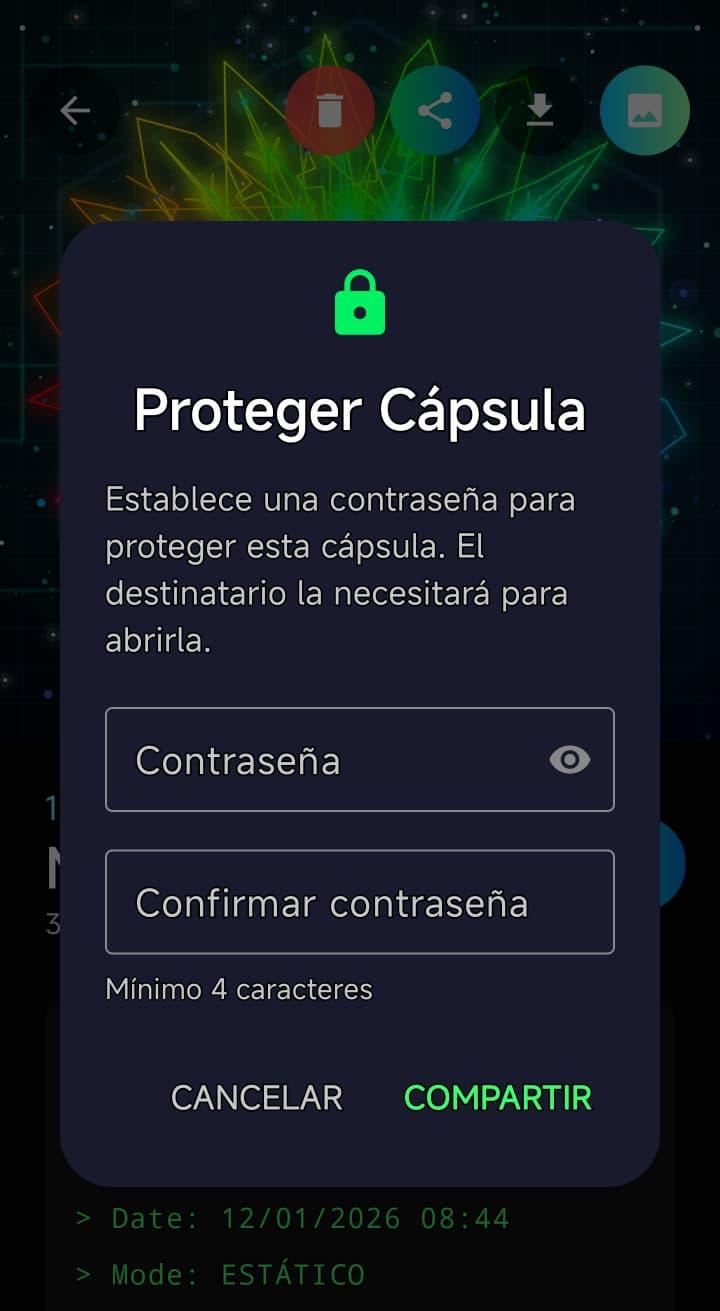Delete capsule with the trash icon
The width and height of the screenshot is (720, 1311).
[330, 110]
